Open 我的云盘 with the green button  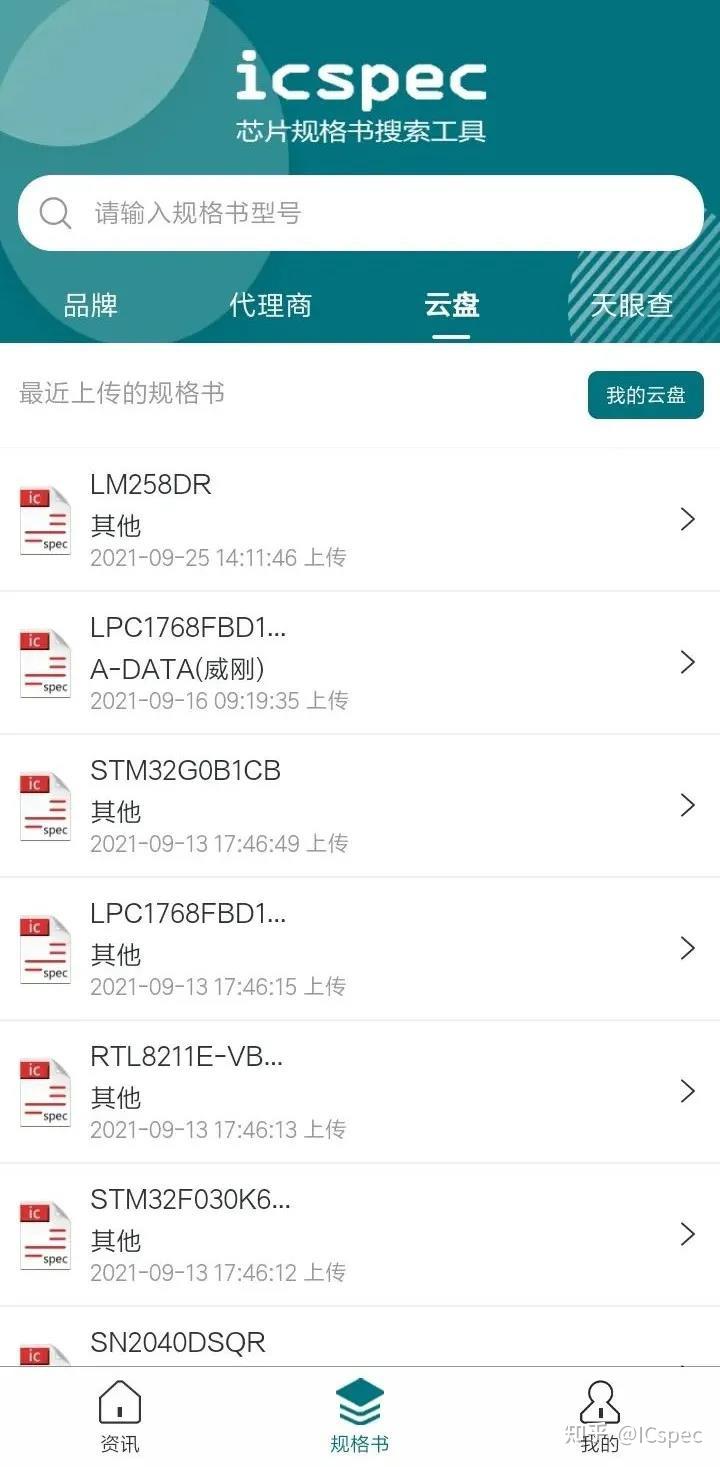pos(645,394)
